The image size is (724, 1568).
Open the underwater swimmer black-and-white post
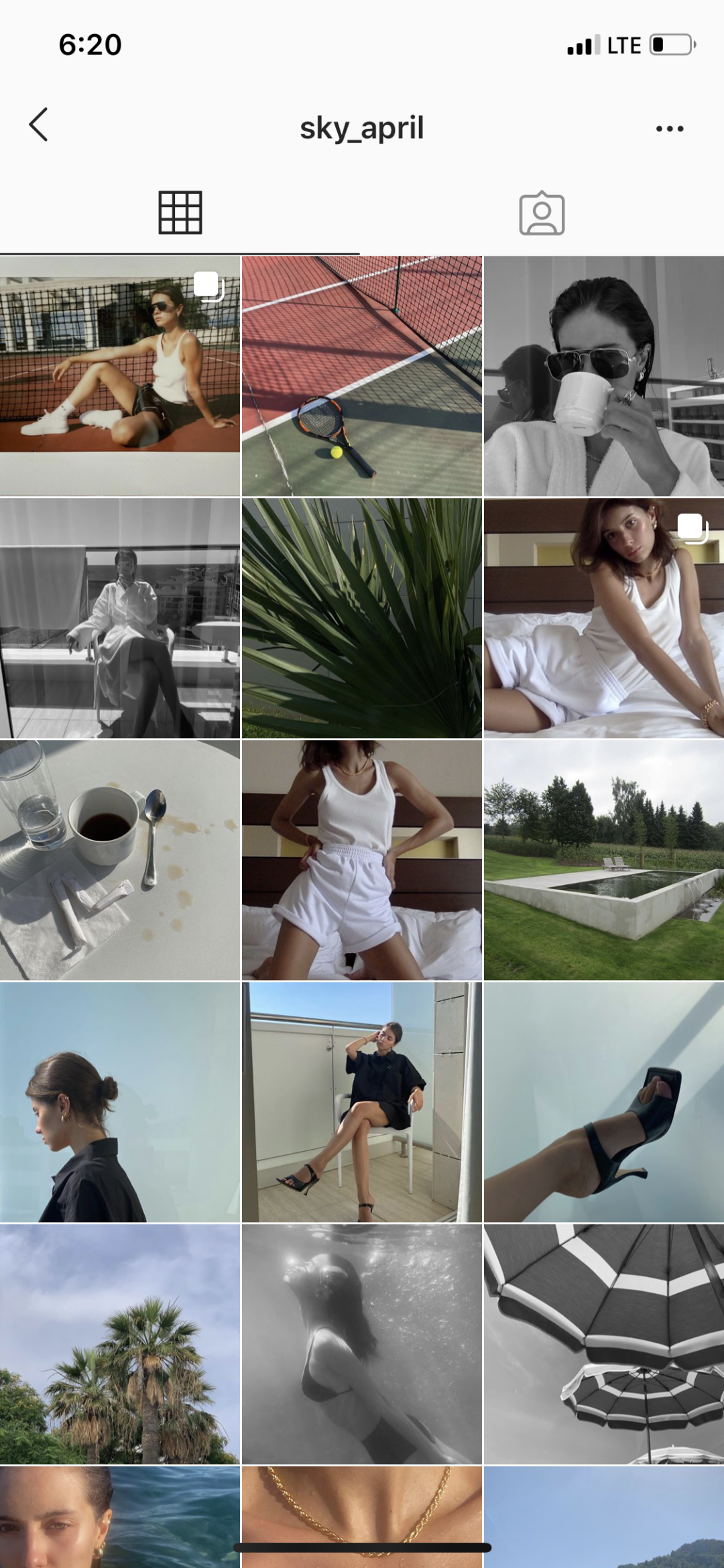[x=362, y=1344]
